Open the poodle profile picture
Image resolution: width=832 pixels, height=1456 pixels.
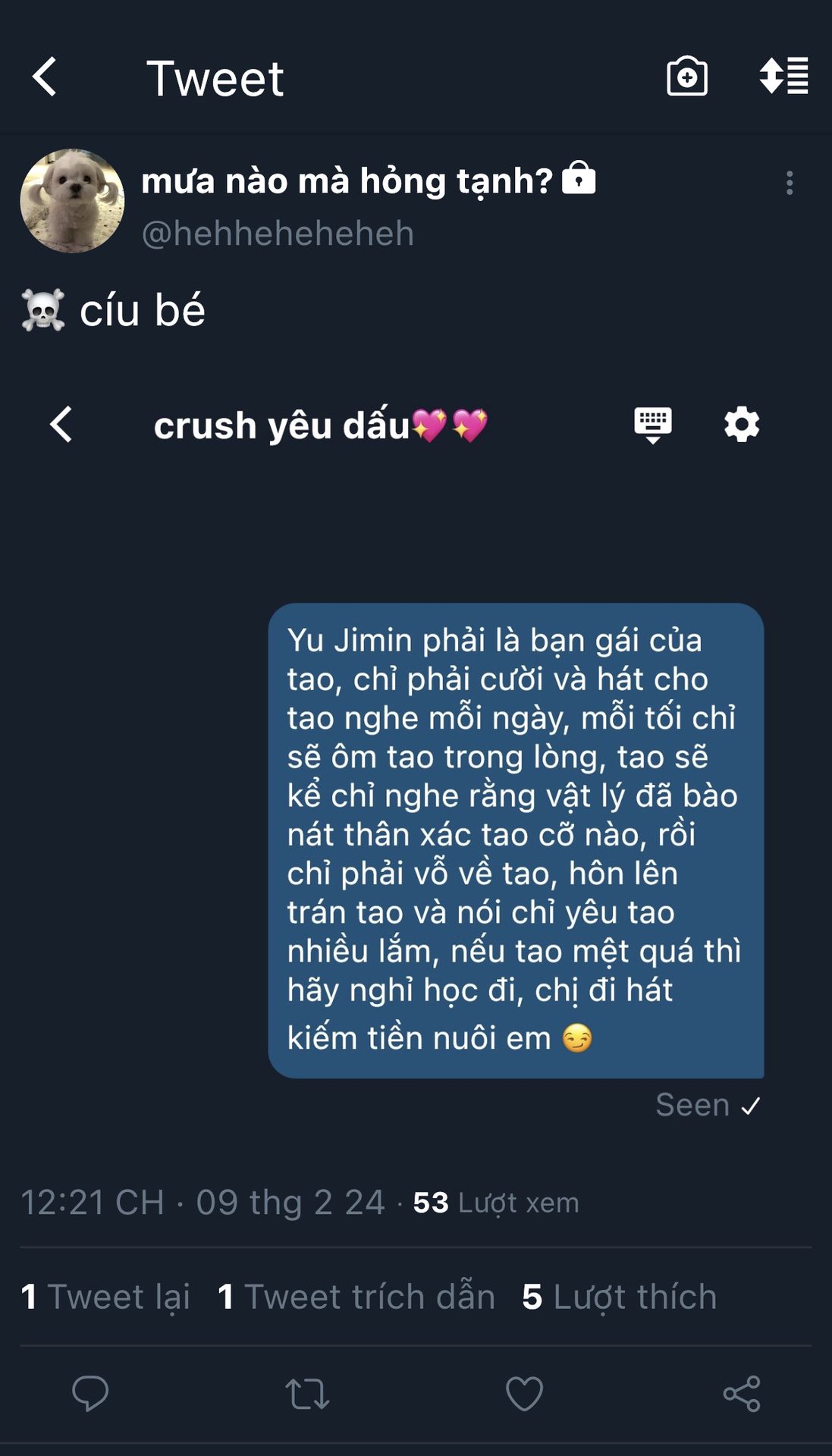tap(72, 201)
